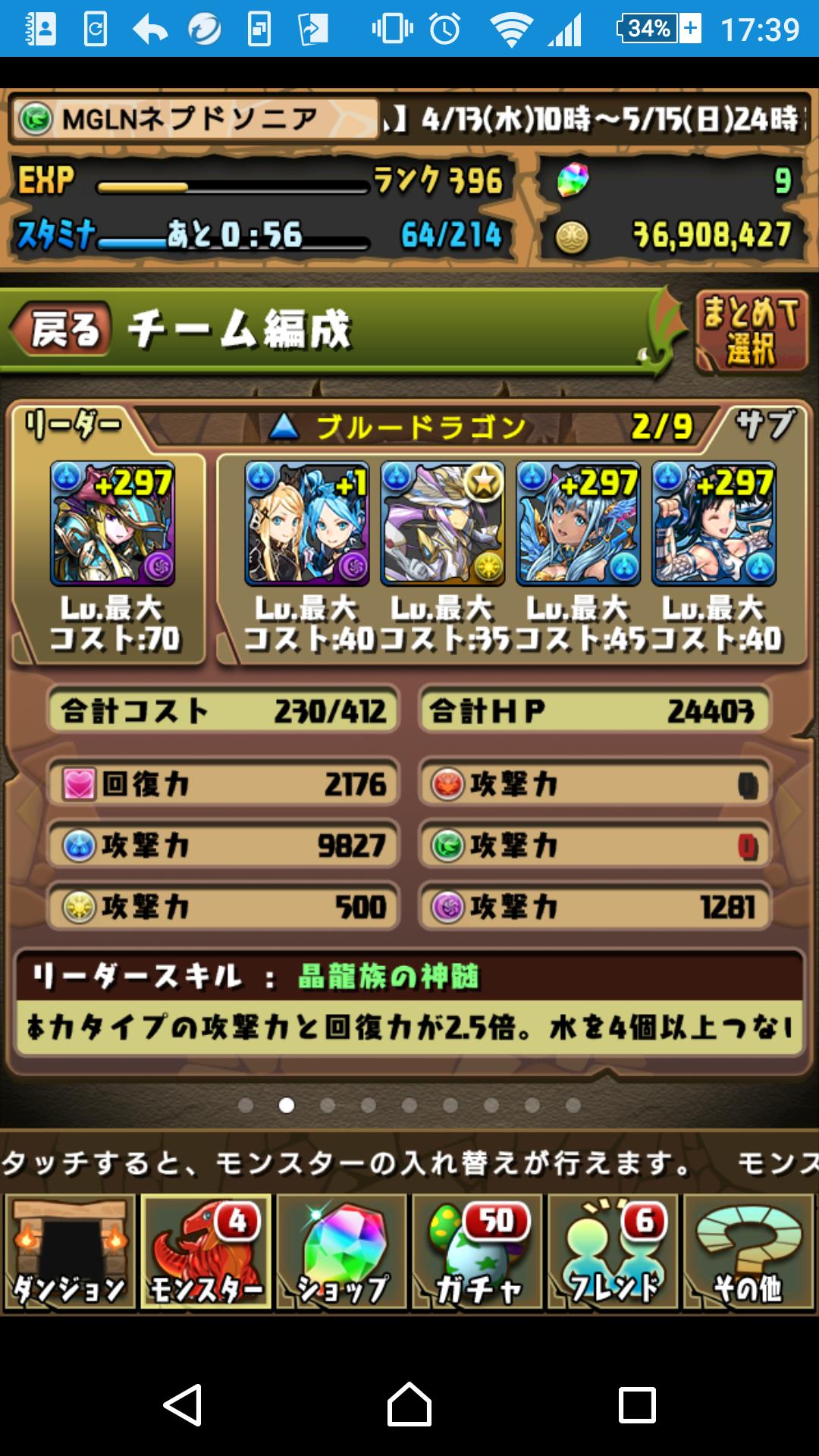Viewport: 819px width, 1456px height.
Task: Select the sub monster with cost 35
Action: pos(443,523)
